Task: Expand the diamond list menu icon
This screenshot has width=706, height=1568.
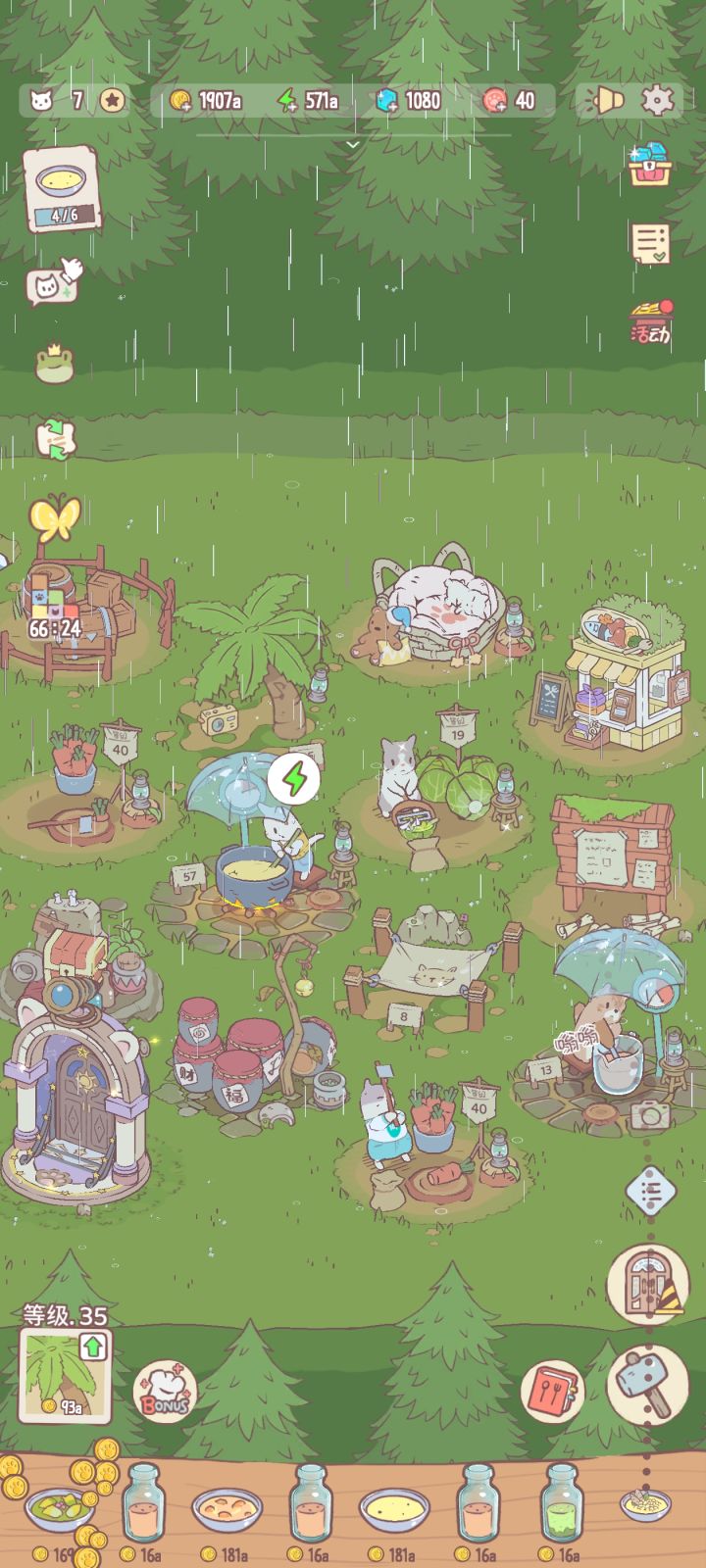Action: [651, 1192]
